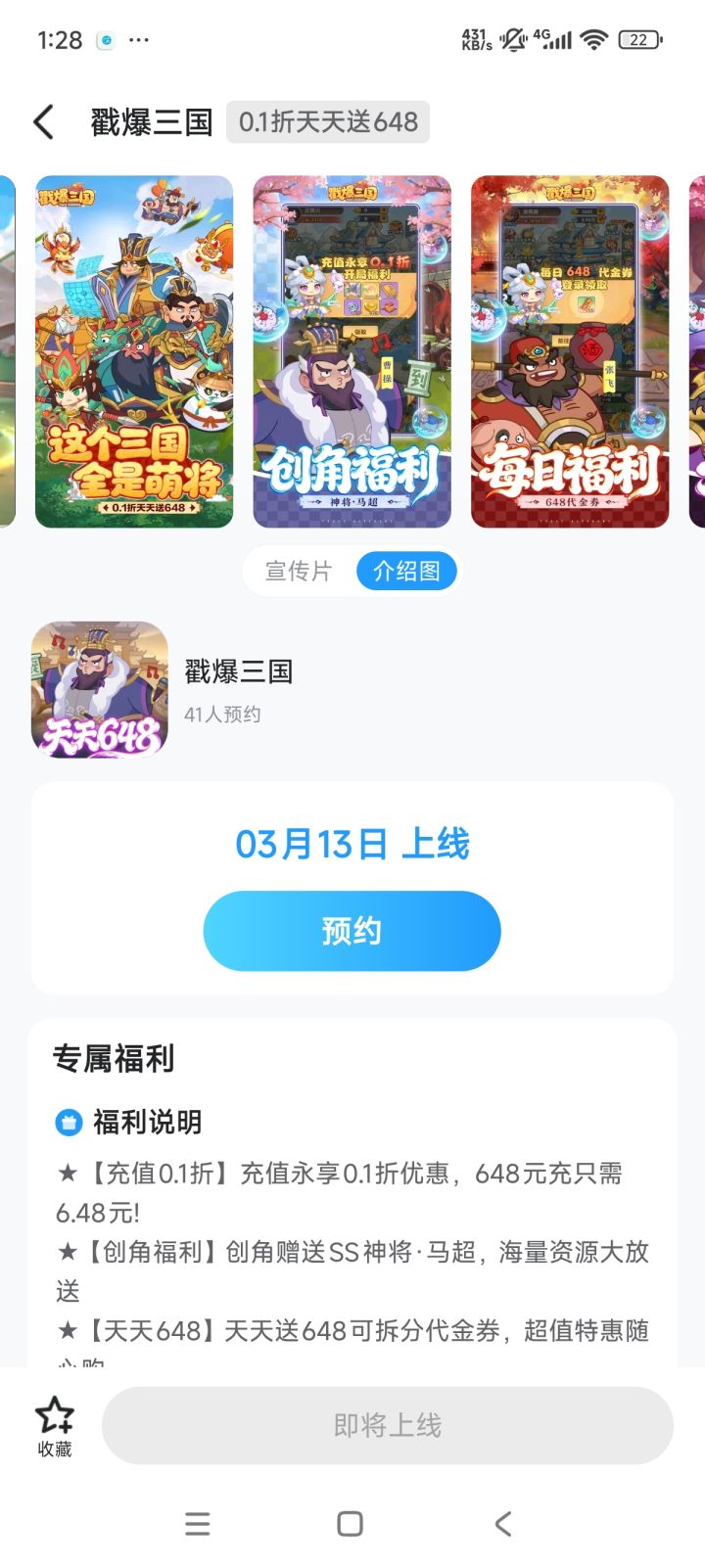This screenshot has width=705, height=1568.
Task: Tap the 每日福利 screenshot image
Action: click(571, 349)
